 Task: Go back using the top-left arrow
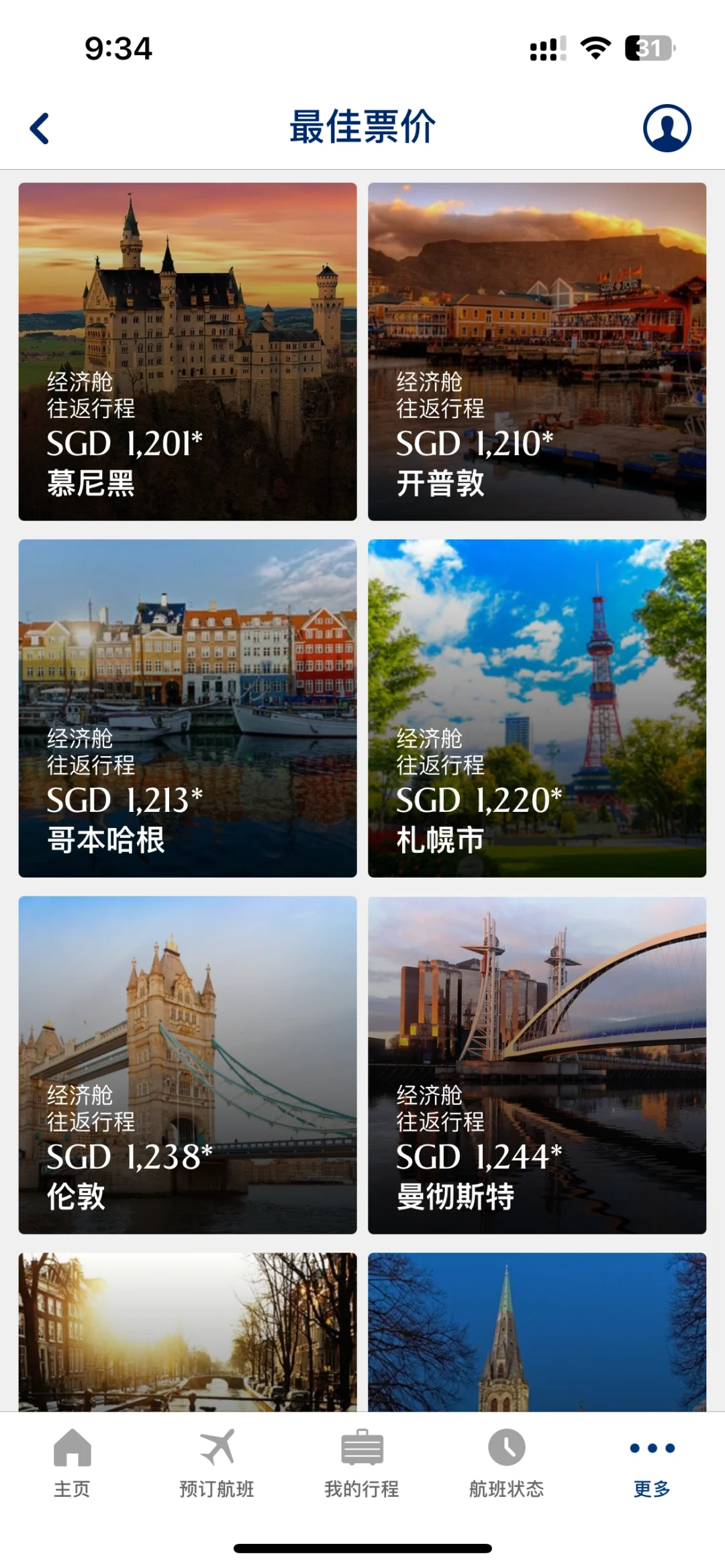(40, 128)
